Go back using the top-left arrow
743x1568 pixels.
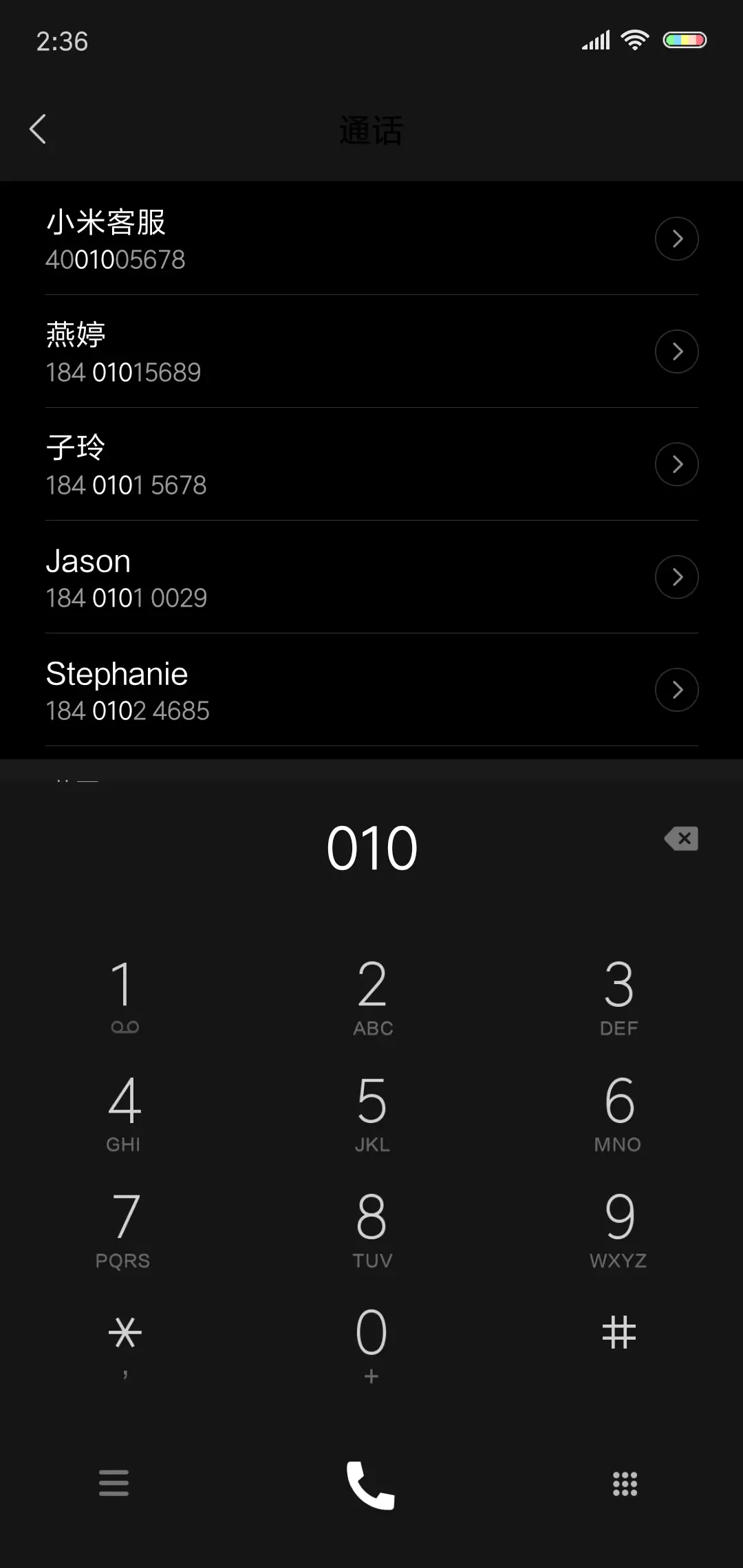click(x=38, y=129)
